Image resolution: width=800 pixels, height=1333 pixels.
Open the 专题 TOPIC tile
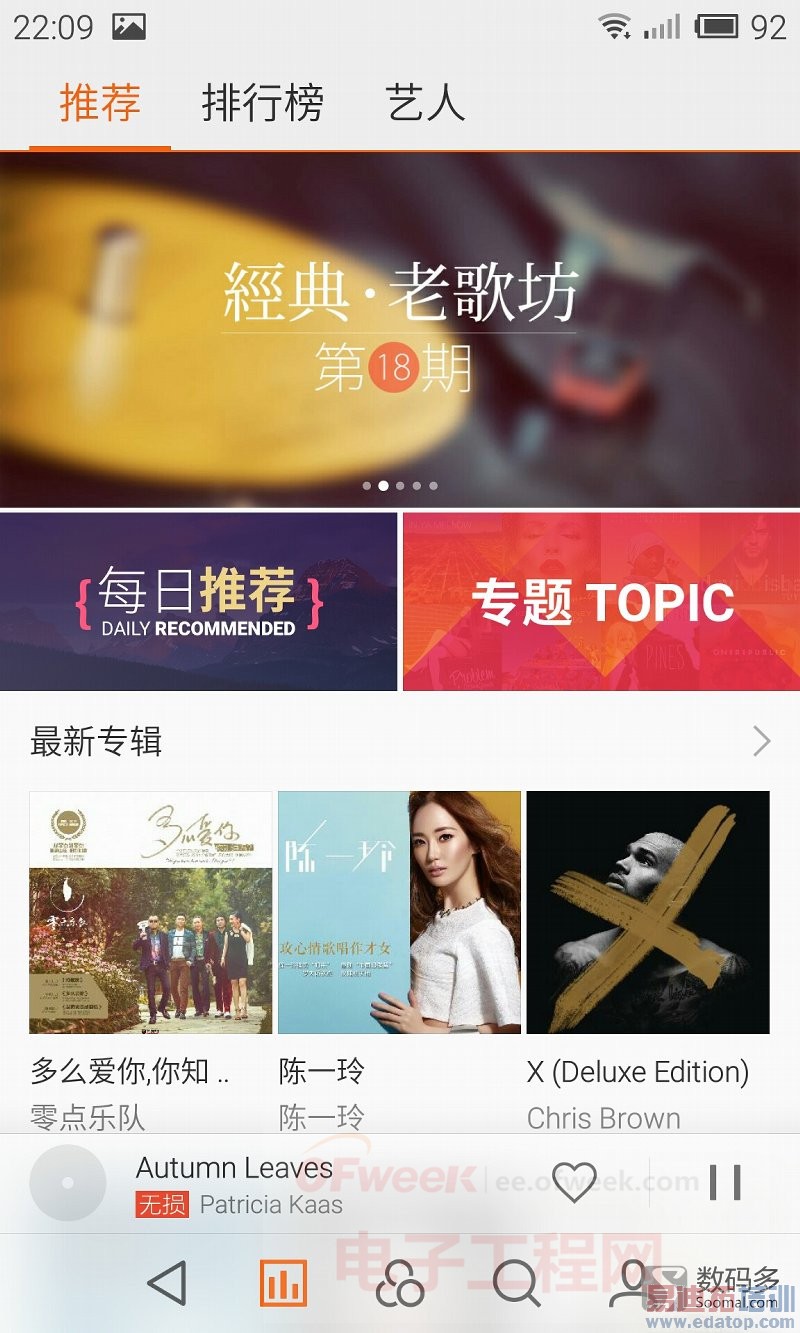[601, 602]
